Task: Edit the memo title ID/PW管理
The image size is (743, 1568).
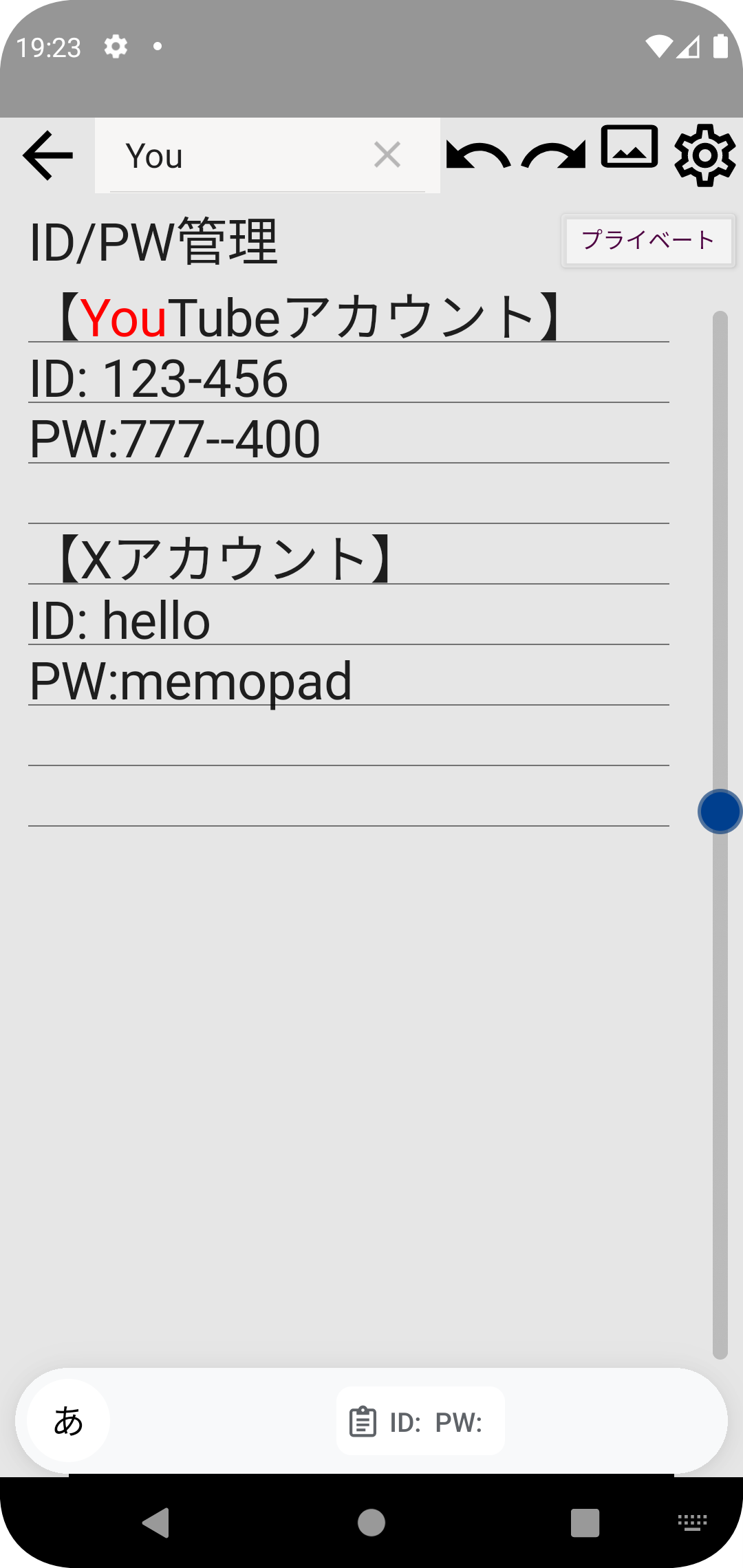Action: click(154, 242)
